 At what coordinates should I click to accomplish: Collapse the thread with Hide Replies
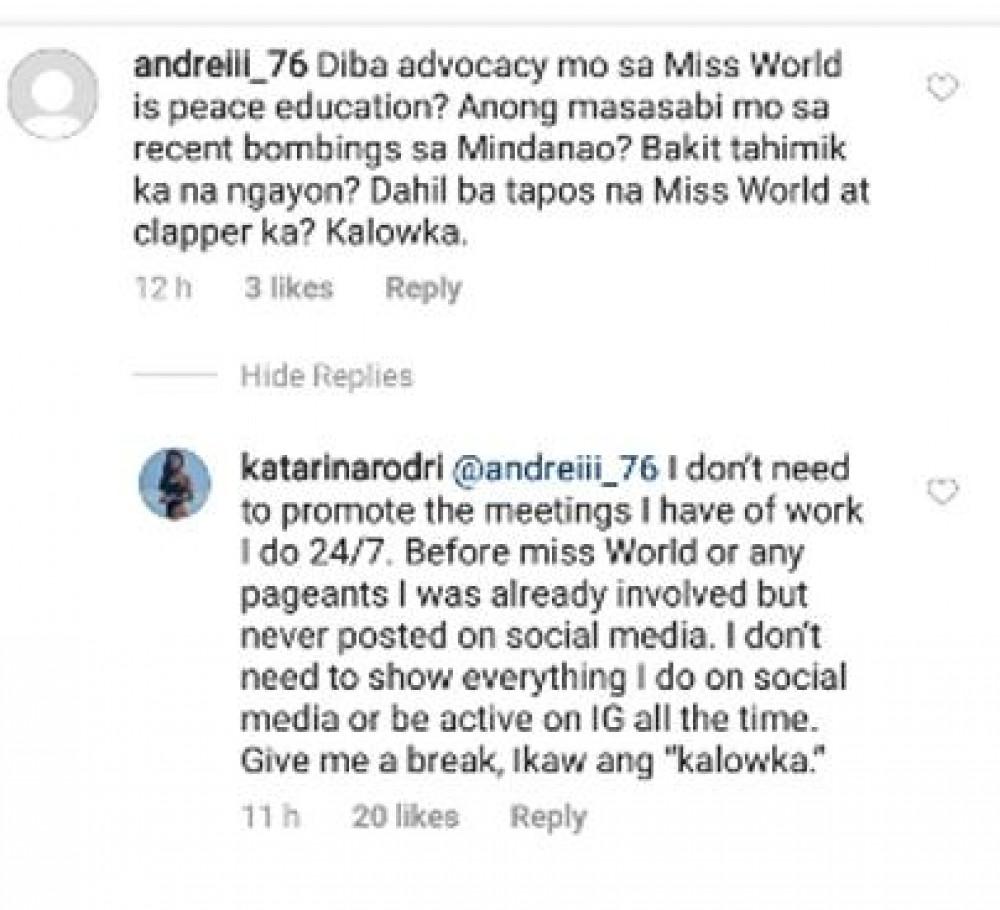326,376
